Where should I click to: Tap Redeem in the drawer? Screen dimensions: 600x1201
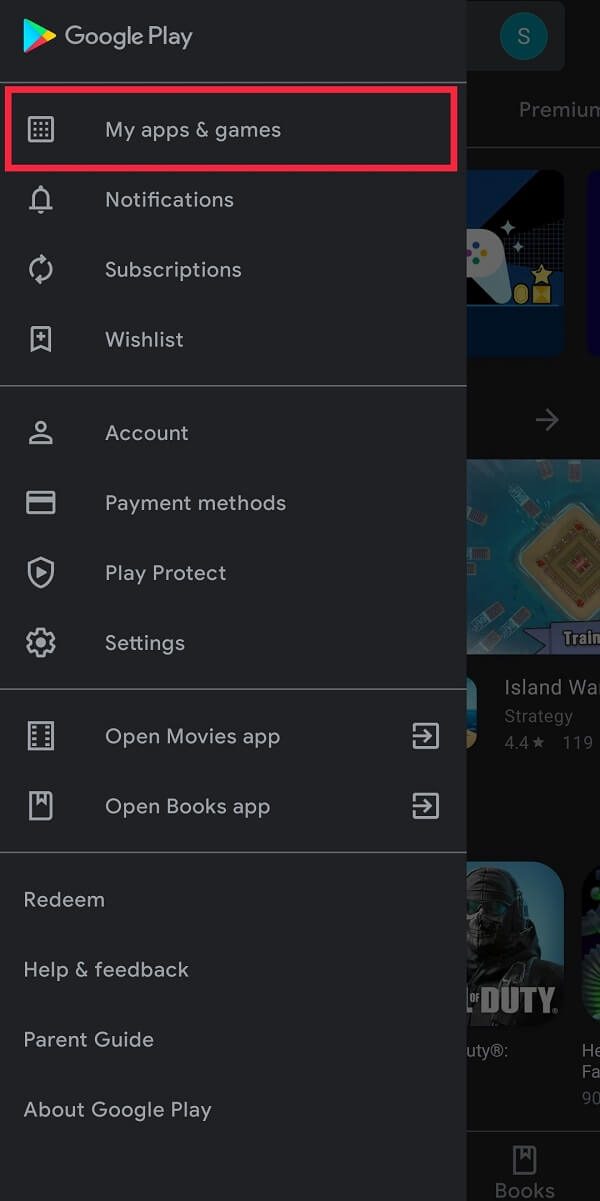point(64,900)
